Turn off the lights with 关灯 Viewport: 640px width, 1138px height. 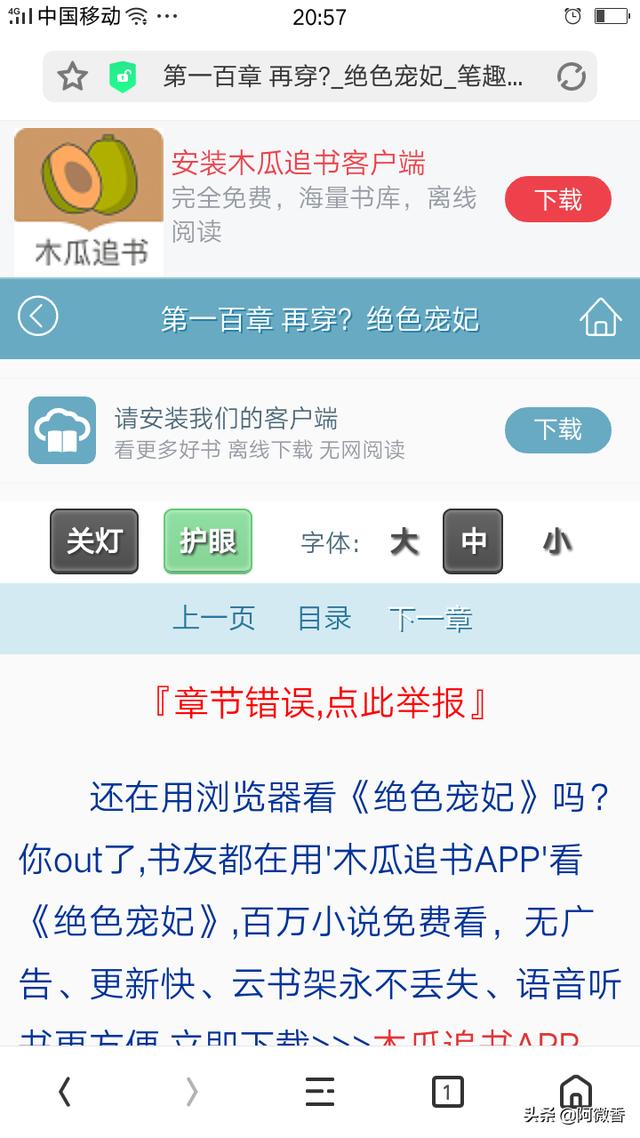(94, 541)
